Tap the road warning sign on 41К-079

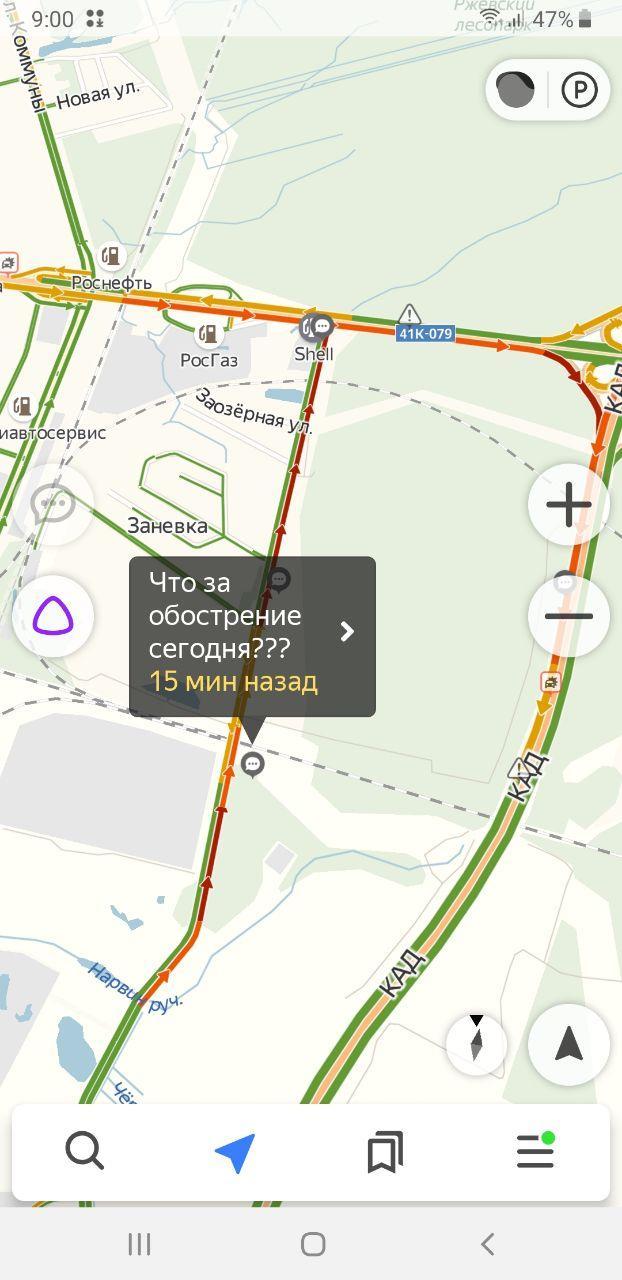coord(408,315)
